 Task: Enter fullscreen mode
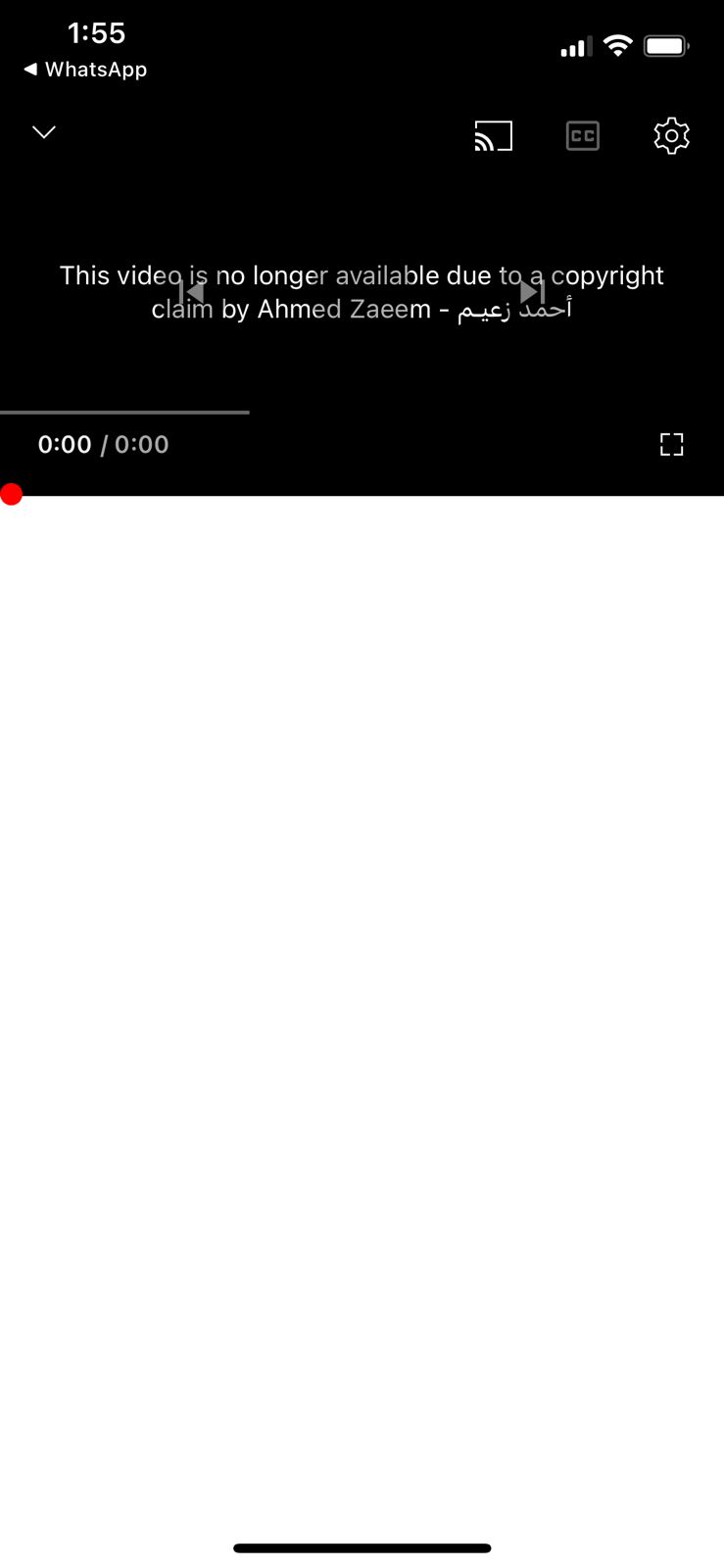(671, 445)
